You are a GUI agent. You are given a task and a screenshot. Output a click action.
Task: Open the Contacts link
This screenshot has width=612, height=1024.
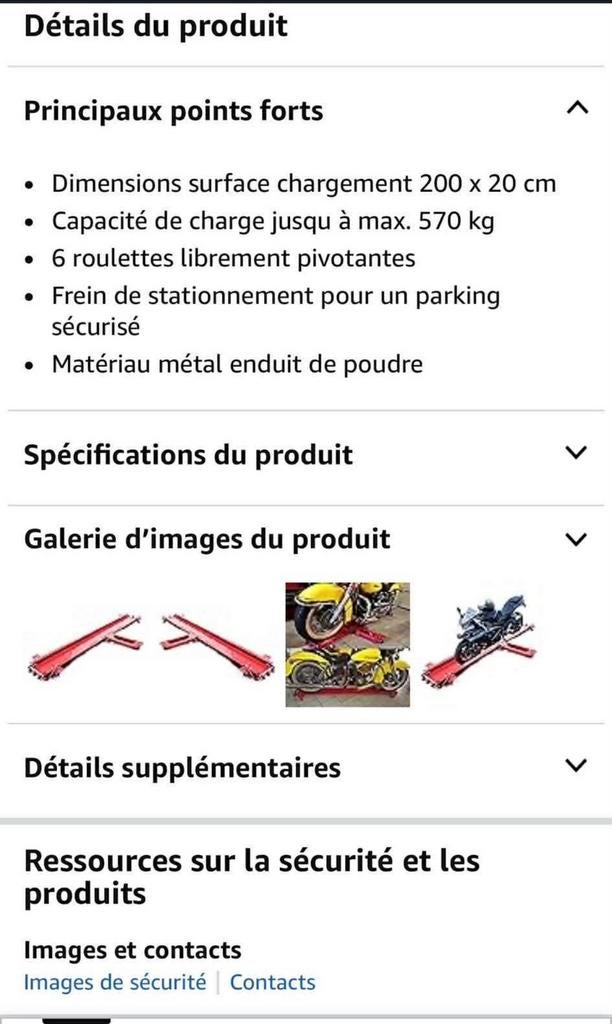(x=272, y=982)
